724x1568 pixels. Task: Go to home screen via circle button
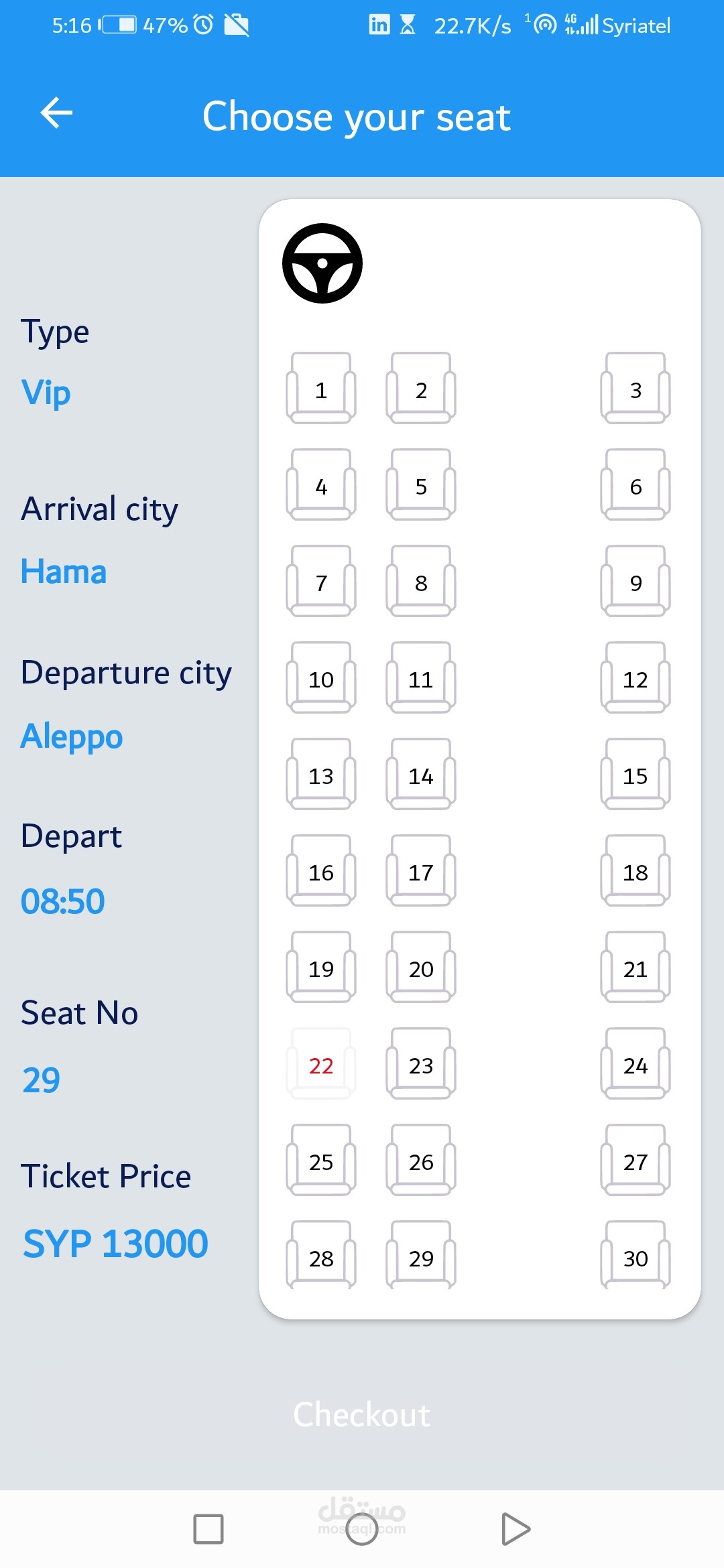[362, 1529]
